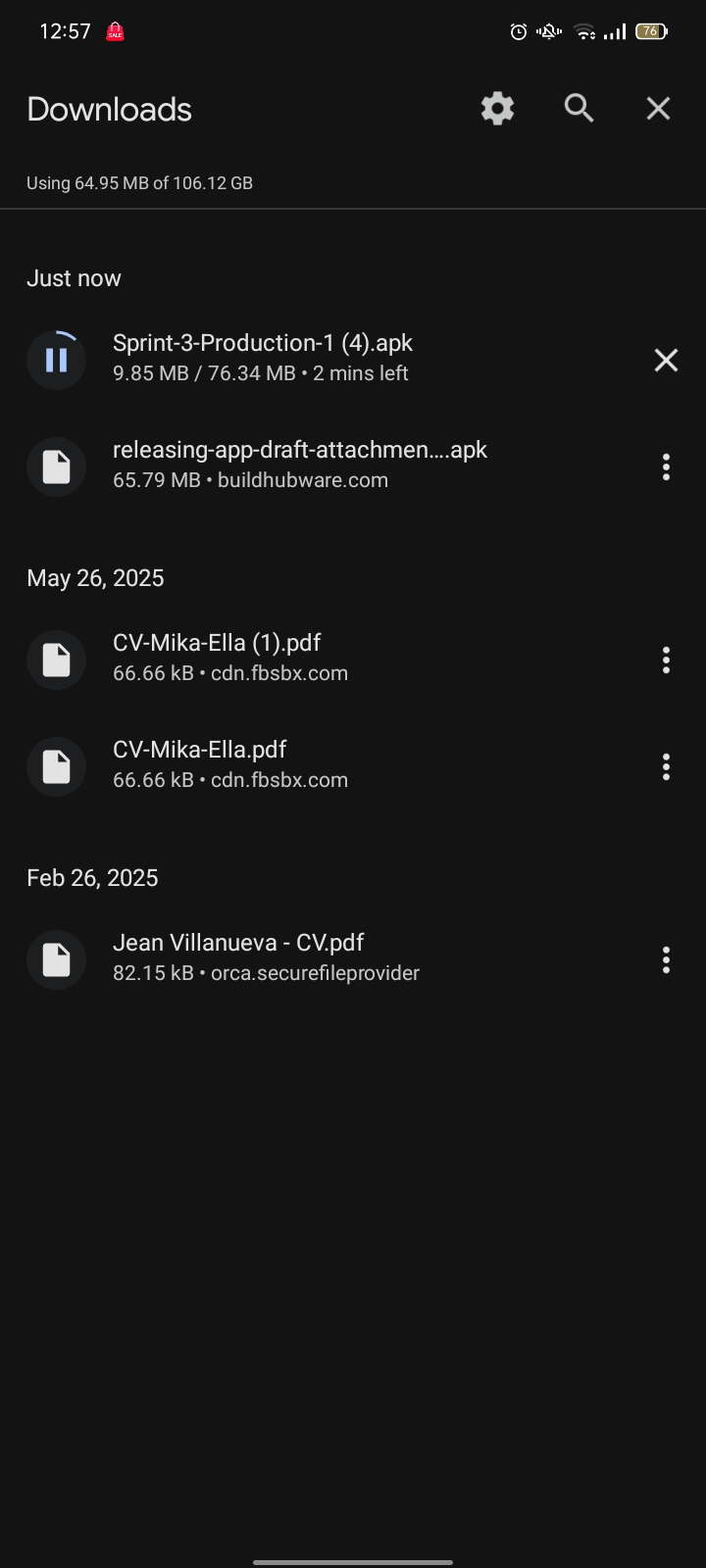
Task: Open the releasing-app-draft-attachmen apk file
Action: 300,465
